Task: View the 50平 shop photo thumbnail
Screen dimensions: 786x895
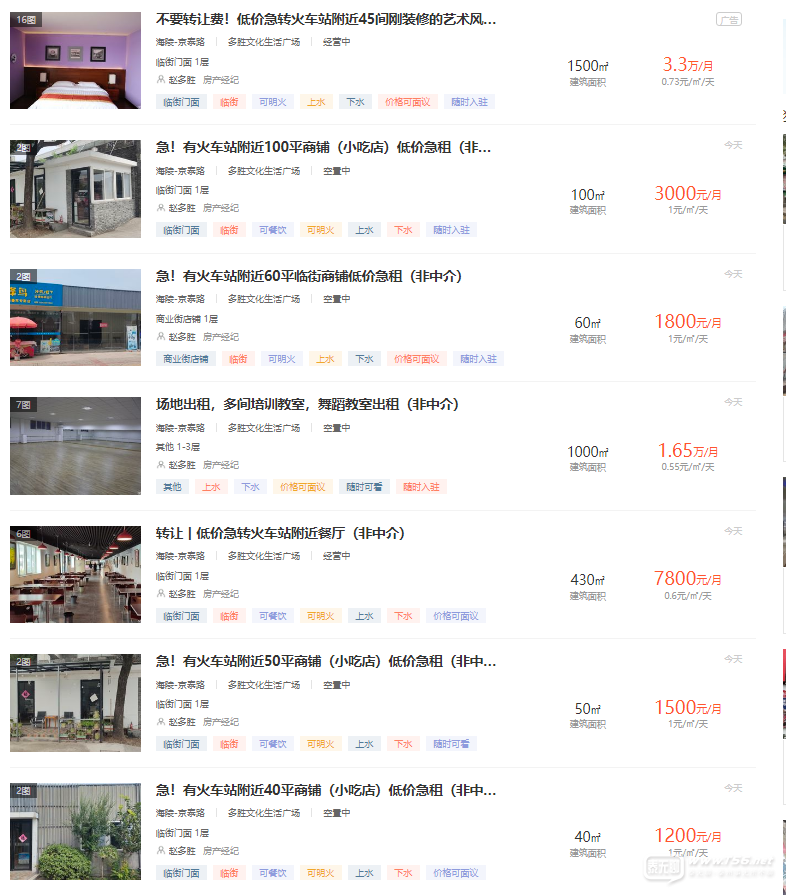Action: tap(75, 703)
